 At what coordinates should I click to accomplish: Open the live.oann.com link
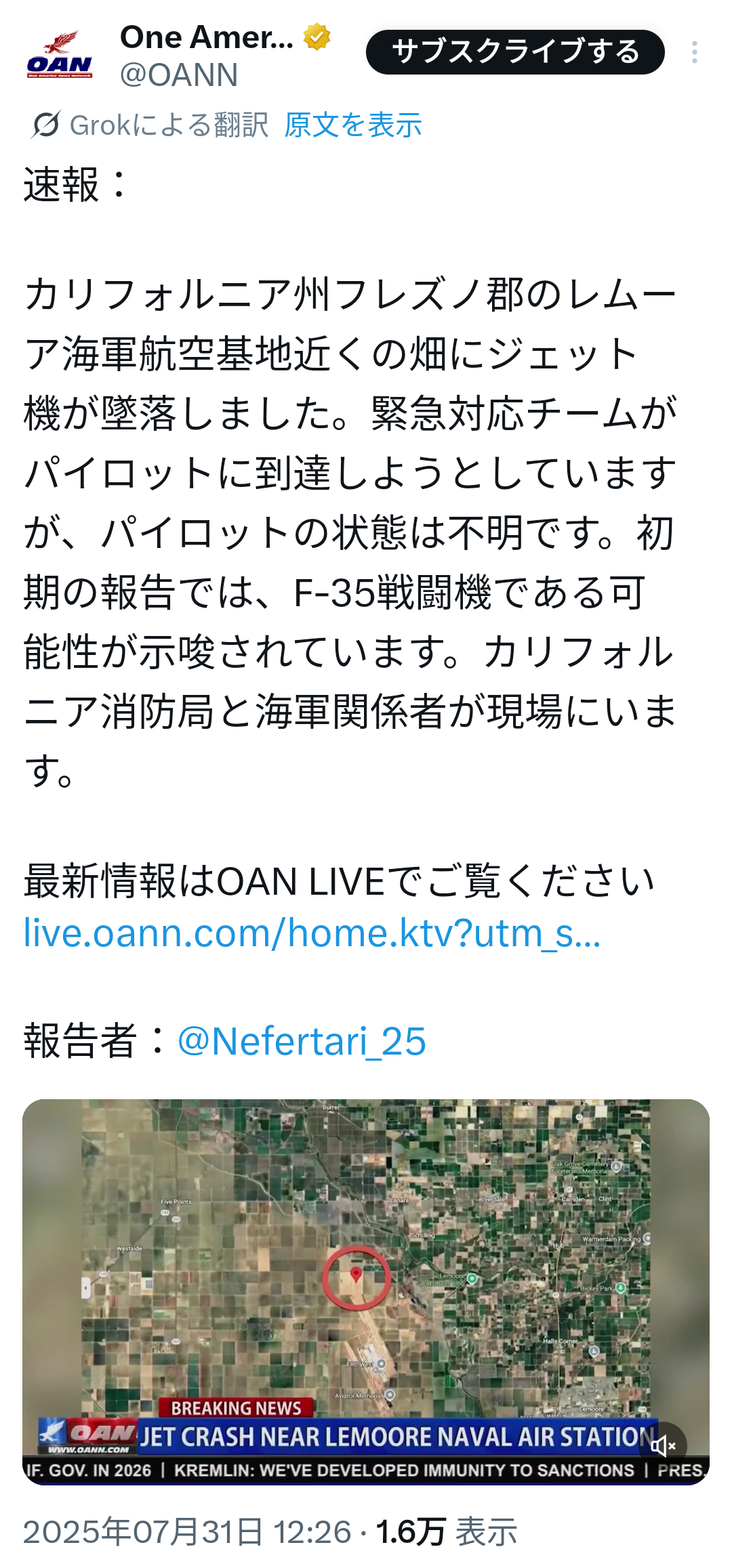pos(312,933)
